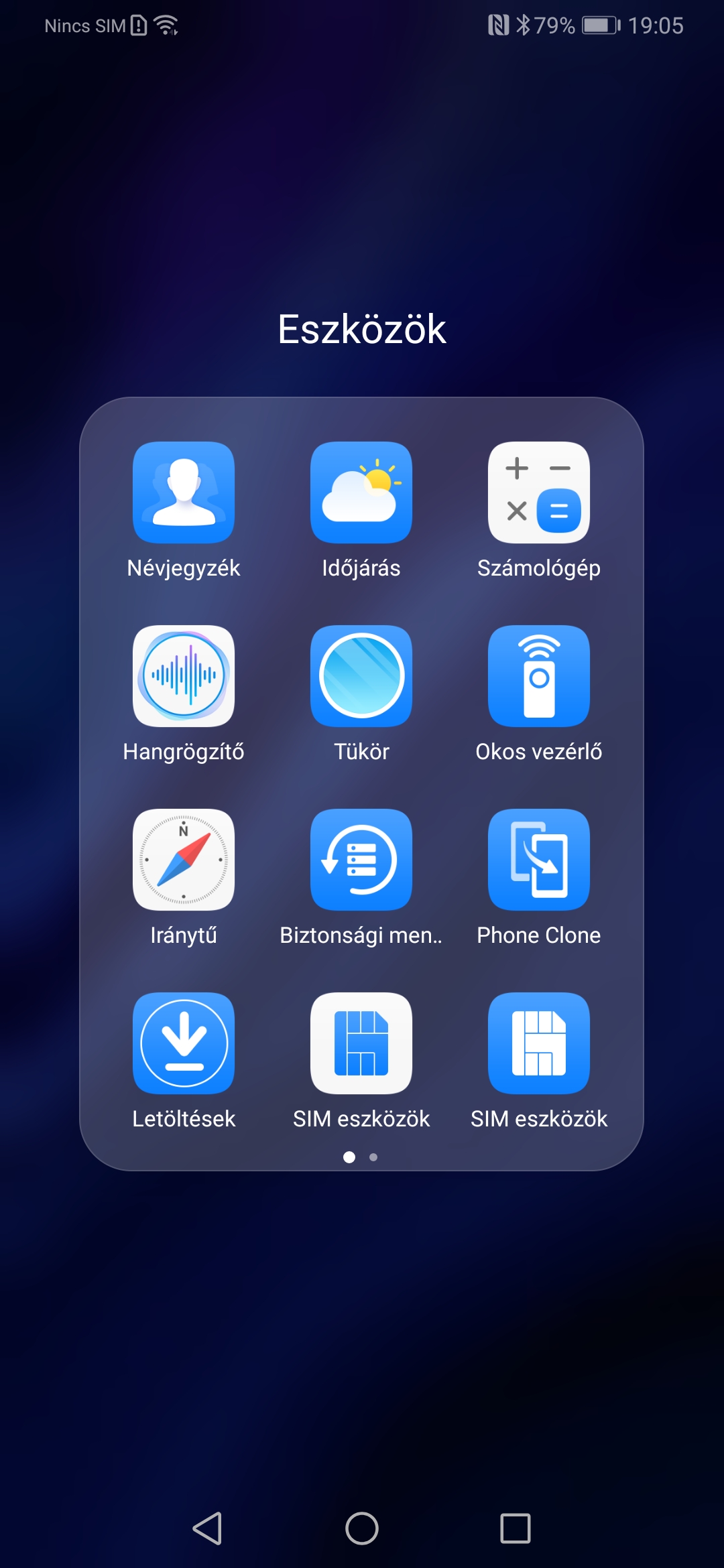This screenshot has height=1568, width=724.
Task: Open SIM eszközök with white icon background
Action: pos(361,1043)
